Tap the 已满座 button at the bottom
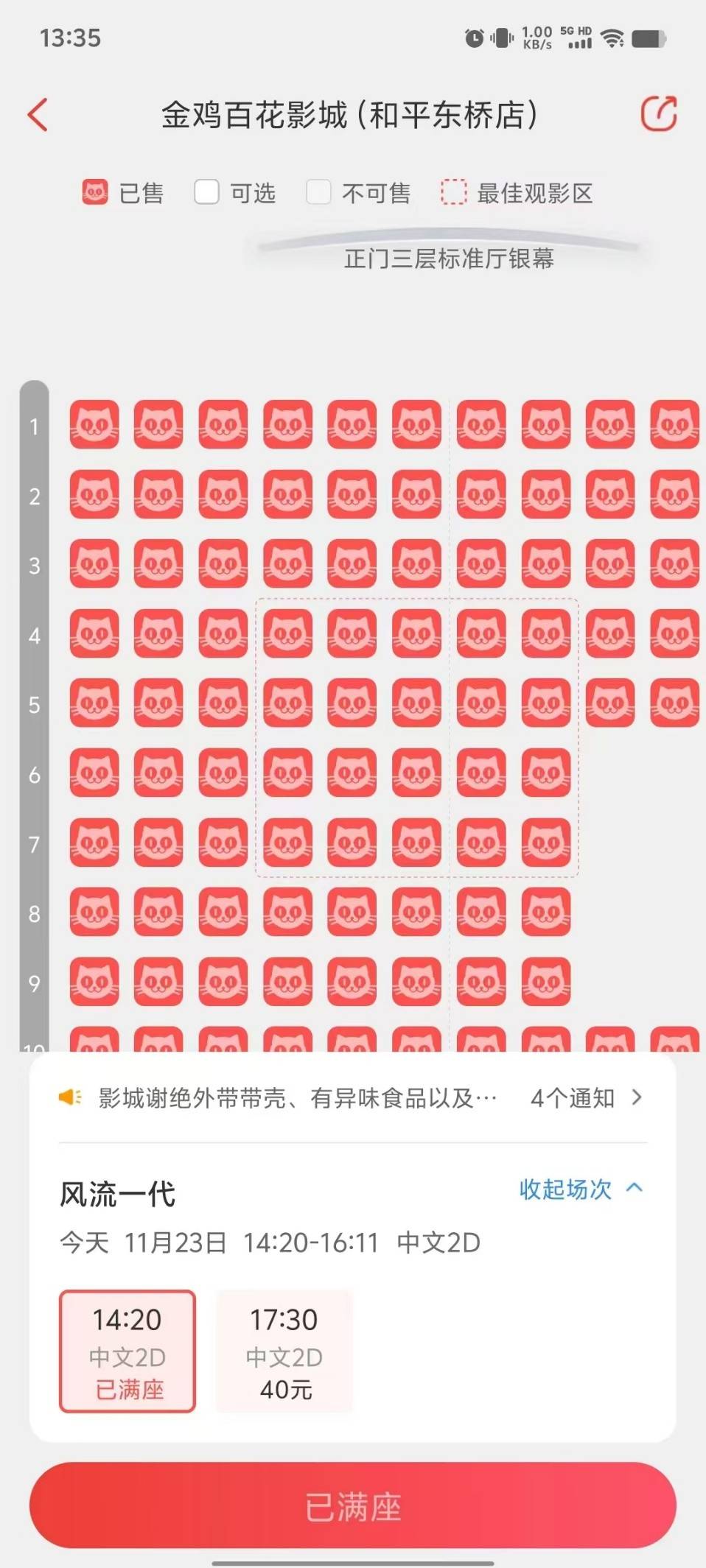Screen dimensions: 706x1568 tap(353, 1507)
